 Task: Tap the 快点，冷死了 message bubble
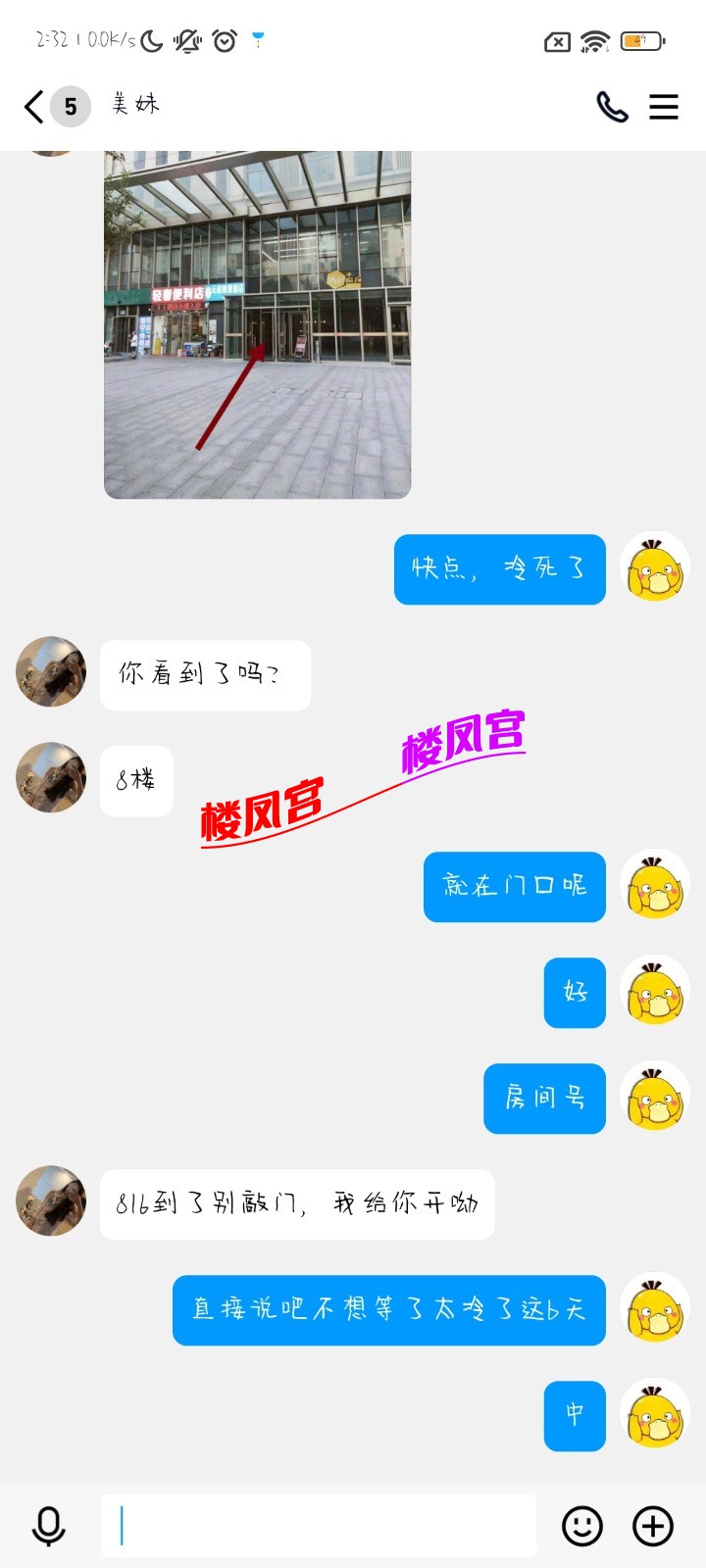point(499,569)
